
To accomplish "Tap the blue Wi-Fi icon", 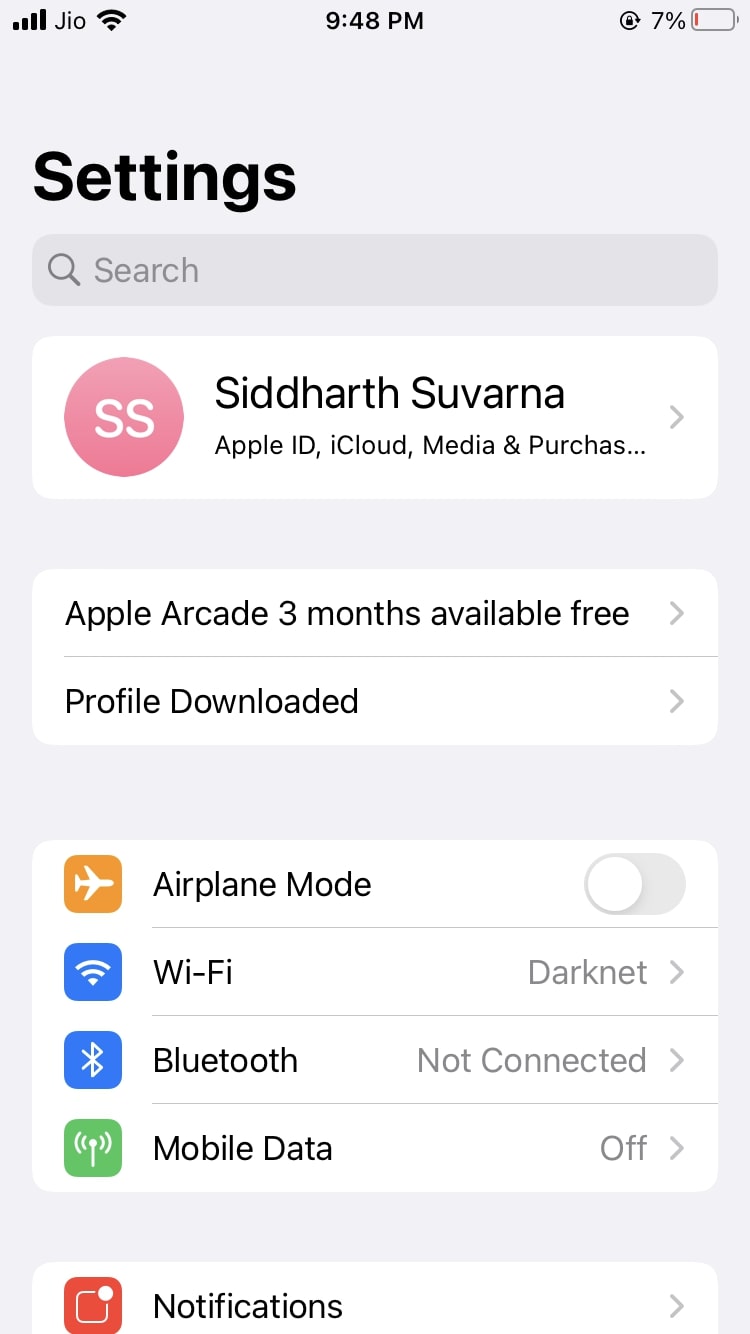I will [92, 972].
